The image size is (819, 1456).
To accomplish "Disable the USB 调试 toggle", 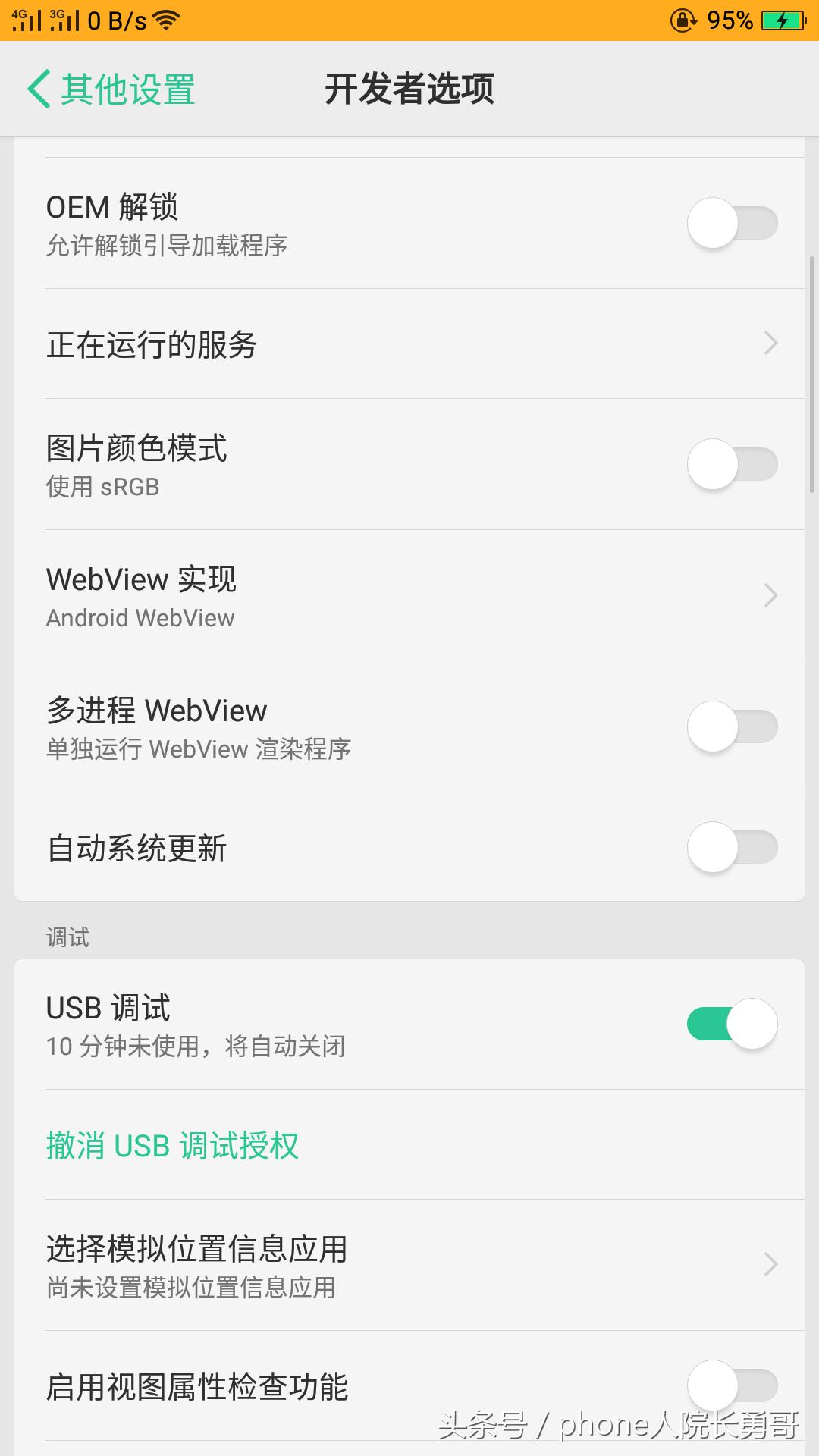I will (x=732, y=1024).
